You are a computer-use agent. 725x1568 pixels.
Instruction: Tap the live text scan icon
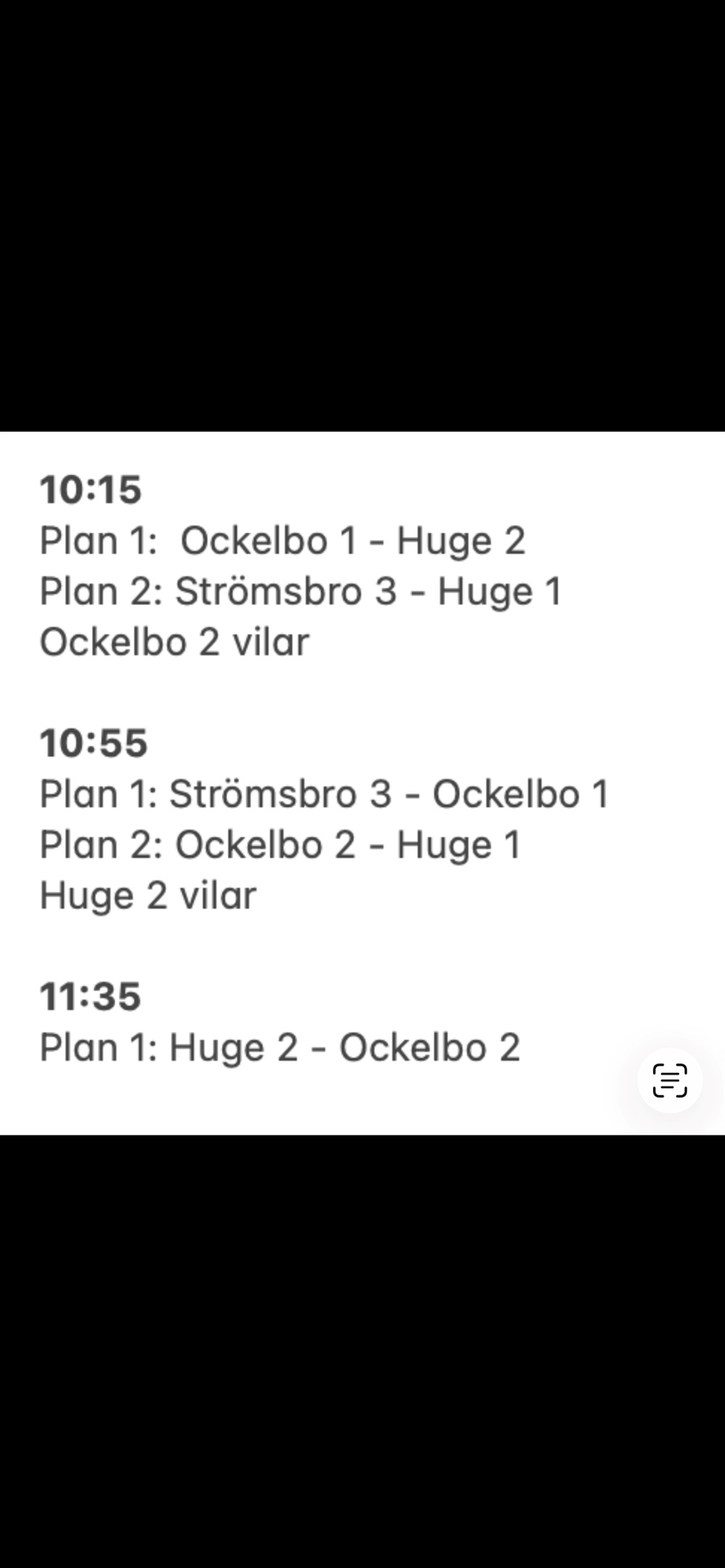pyautogui.click(x=670, y=1080)
